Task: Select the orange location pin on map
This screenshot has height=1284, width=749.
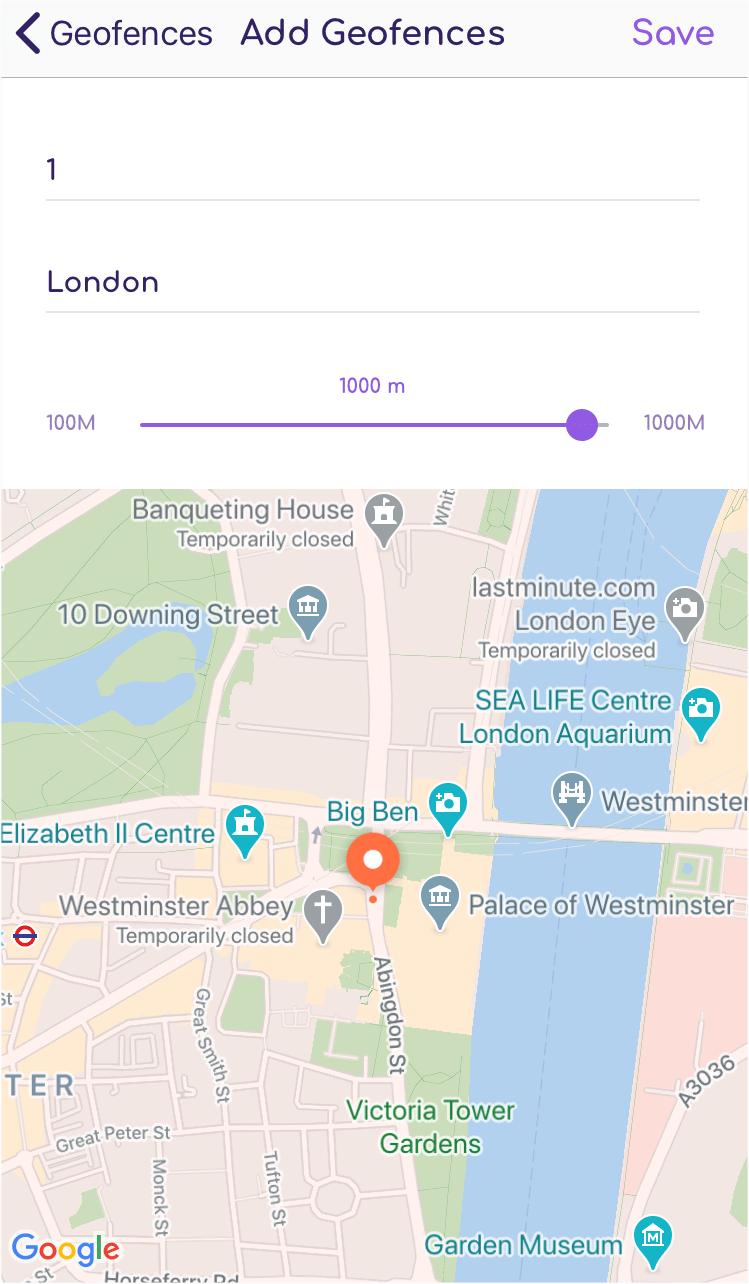Action: tap(372, 859)
